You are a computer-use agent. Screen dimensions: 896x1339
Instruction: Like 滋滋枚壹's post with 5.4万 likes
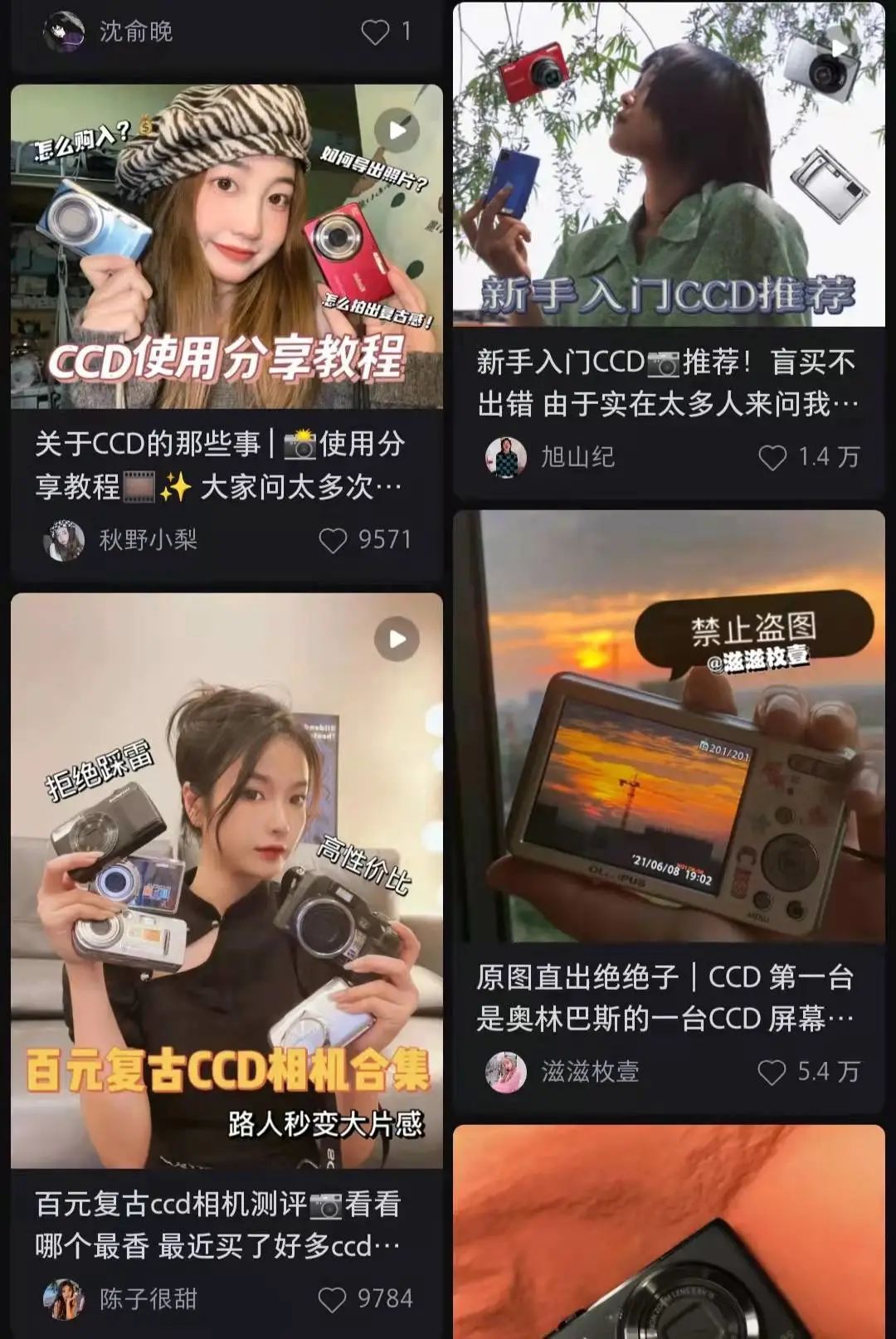[x=772, y=1073]
